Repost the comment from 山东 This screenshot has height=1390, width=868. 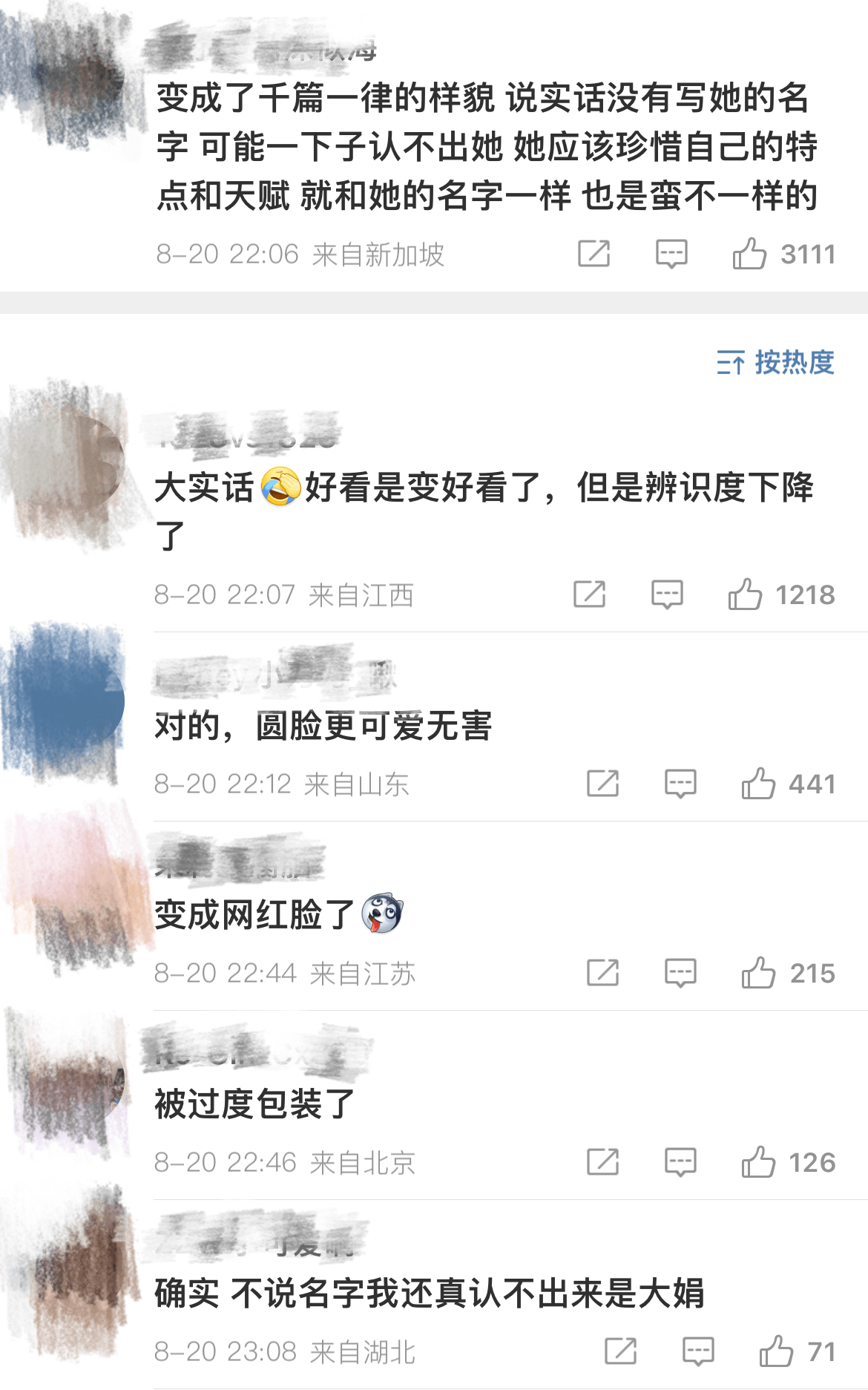tap(602, 784)
